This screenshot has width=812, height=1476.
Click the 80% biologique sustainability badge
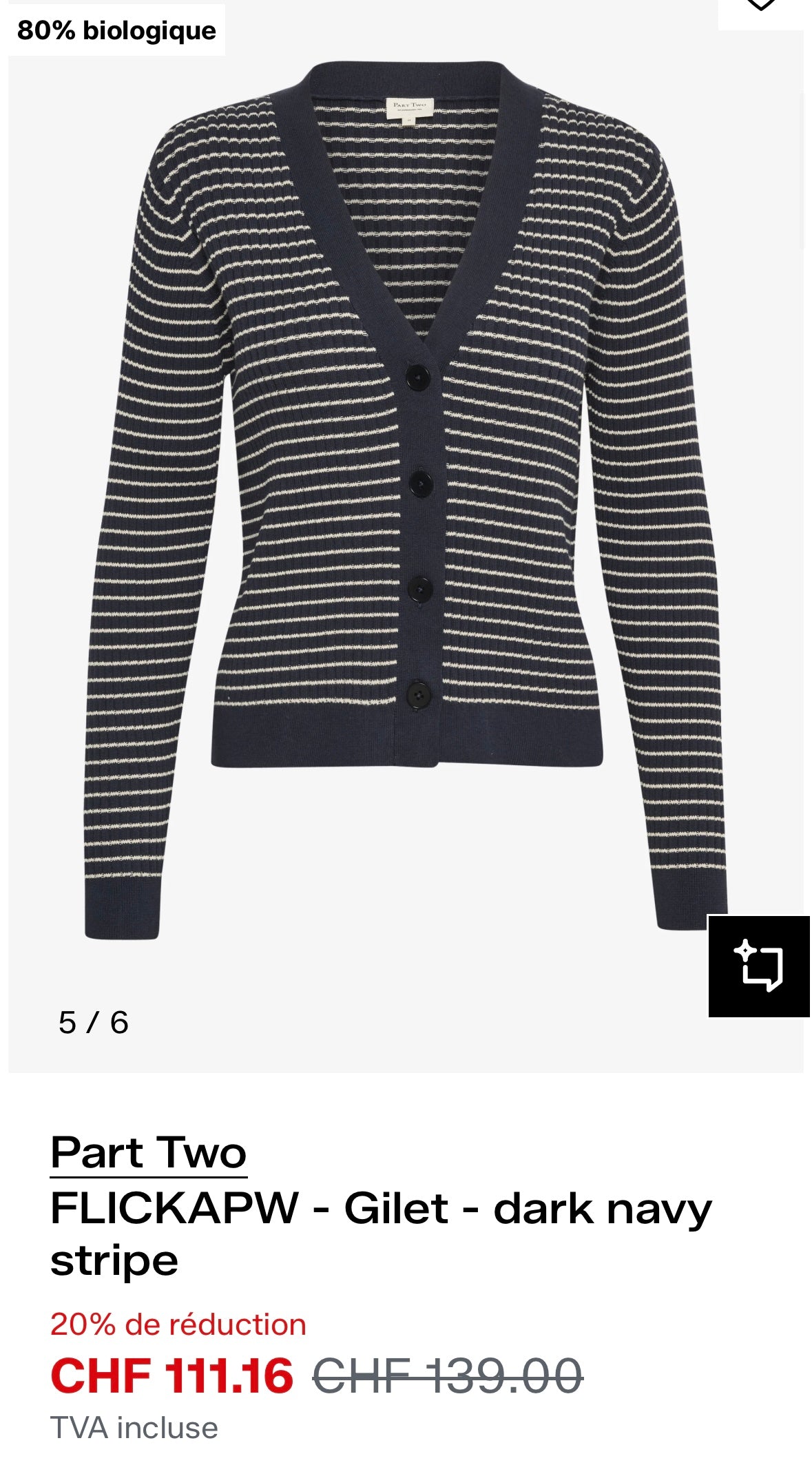(116, 30)
